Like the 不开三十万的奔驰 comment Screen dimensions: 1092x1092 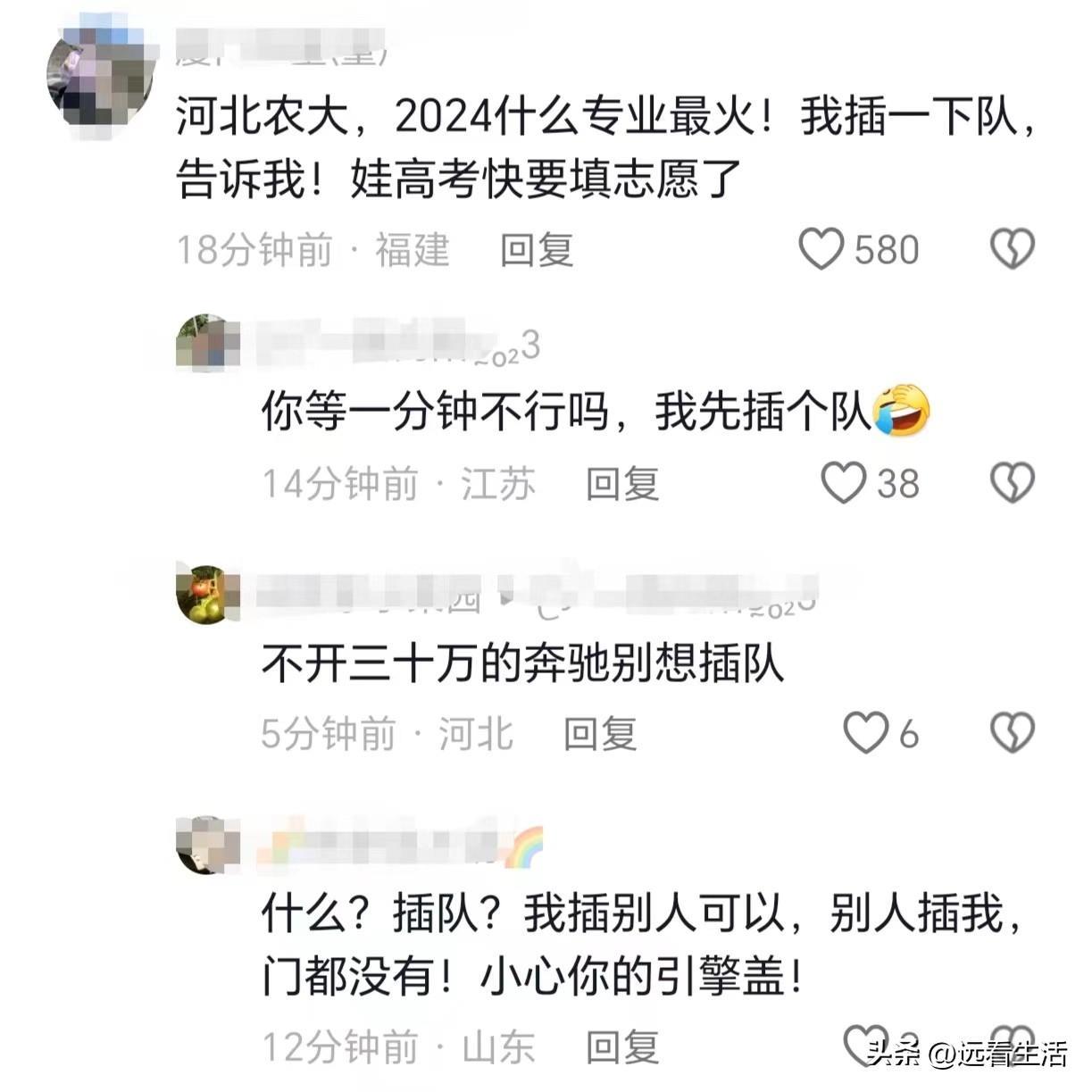click(x=865, y=733)
